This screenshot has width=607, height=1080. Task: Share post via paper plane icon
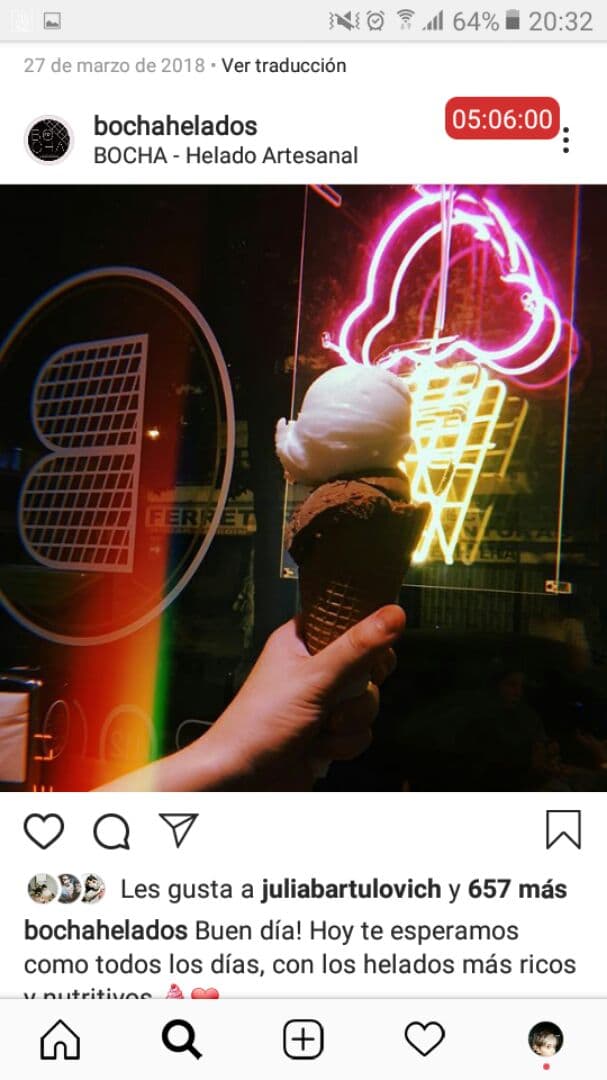pyautogui.click(x=179, y=830)
